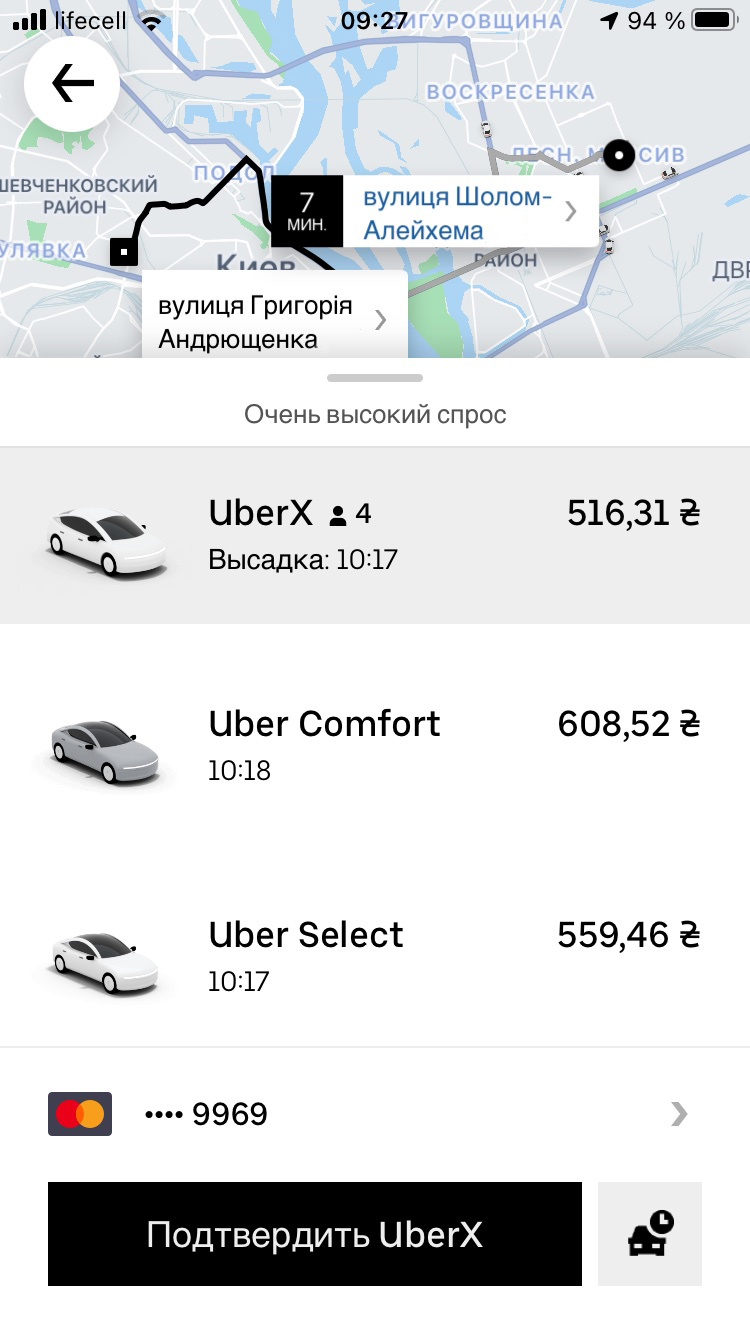Select the UberX ride option

point(375,535)
